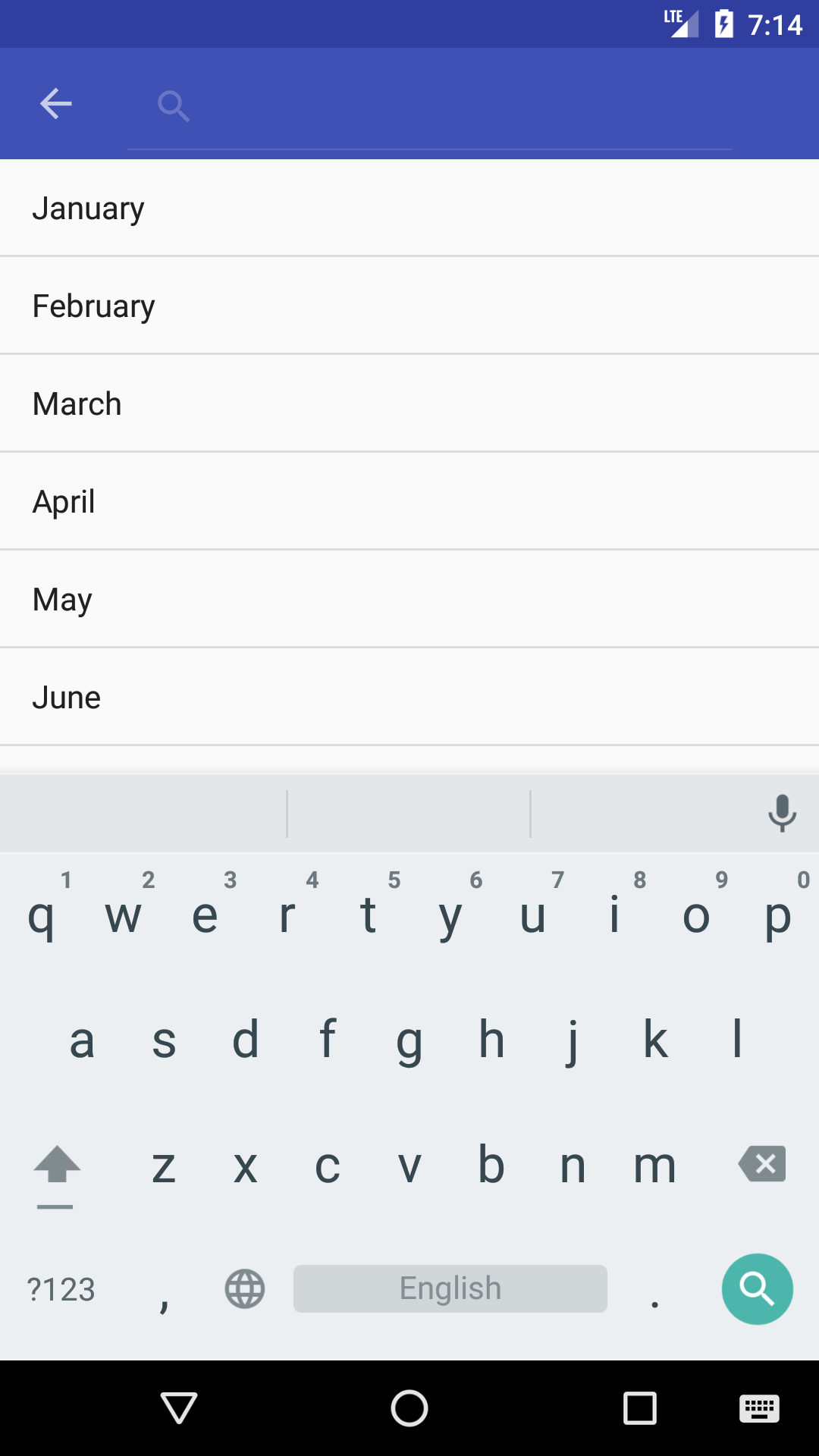Tap the back arrow in the app bar
The height and width of the screenshot is (1456, 819).
(x=56, y=104)
